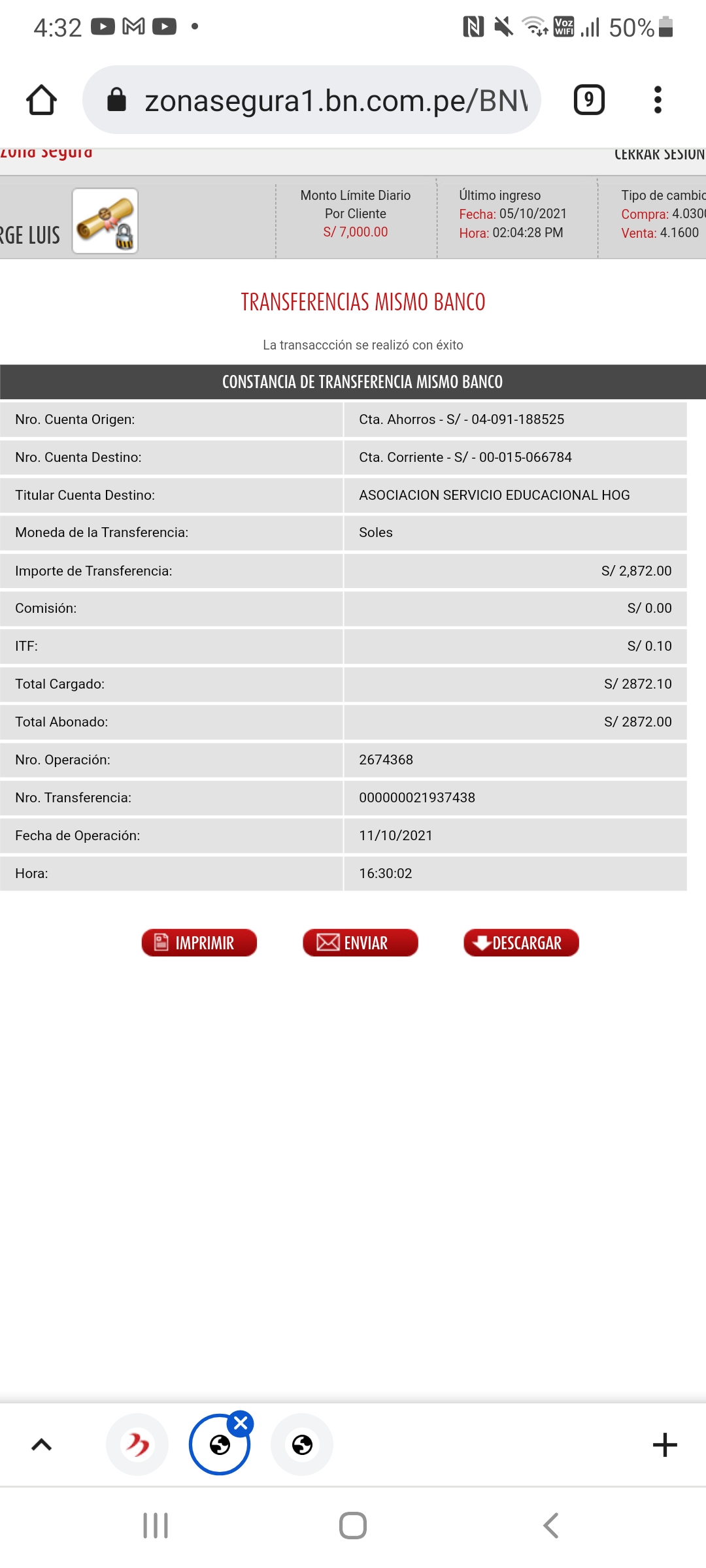Download the receipt with Descargar

521,943
